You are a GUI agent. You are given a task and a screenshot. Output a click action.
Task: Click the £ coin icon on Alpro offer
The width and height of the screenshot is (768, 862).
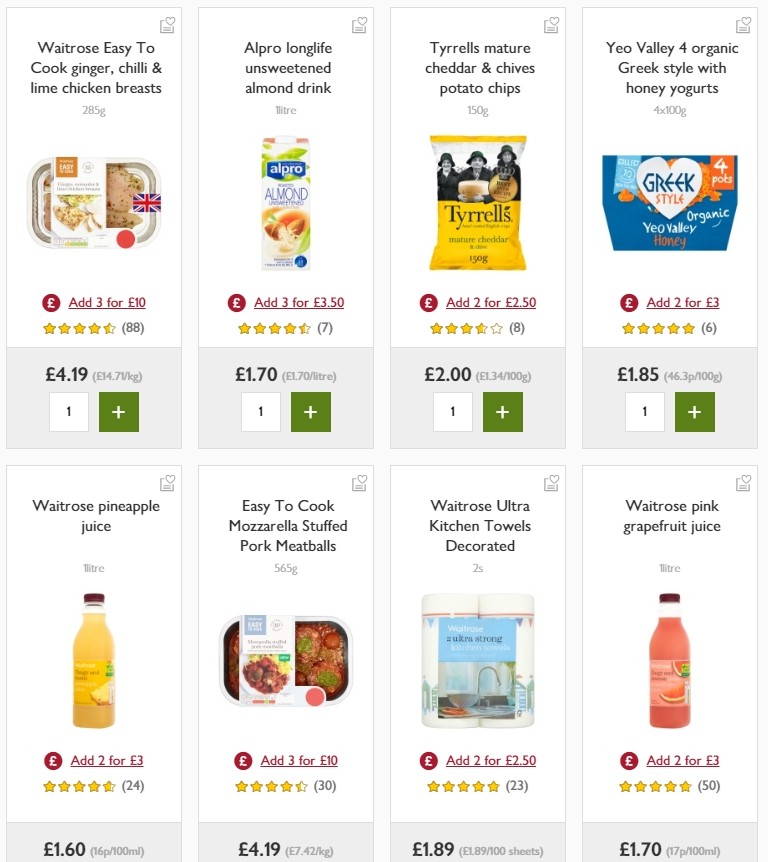(x=237, y=301)
